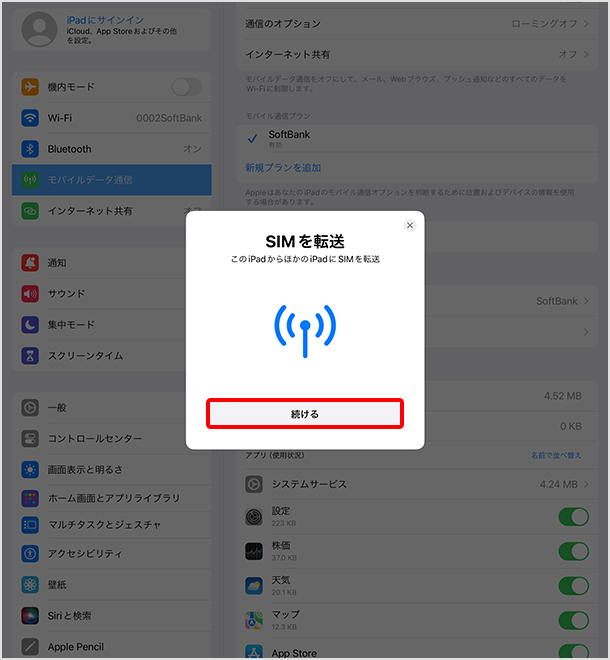Tap 続ける to continue SIM transfer

[305, 413]
